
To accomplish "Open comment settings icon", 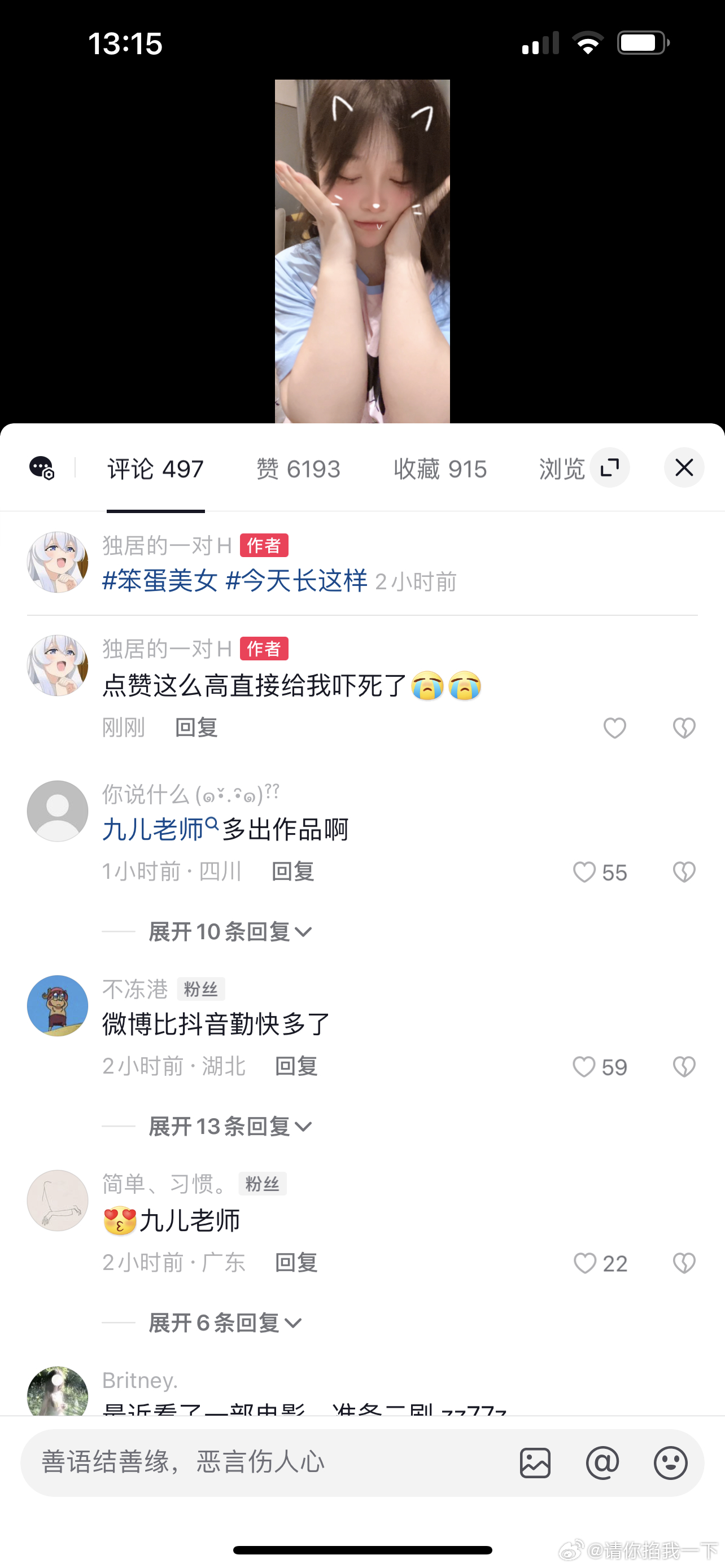I will 42,467.
